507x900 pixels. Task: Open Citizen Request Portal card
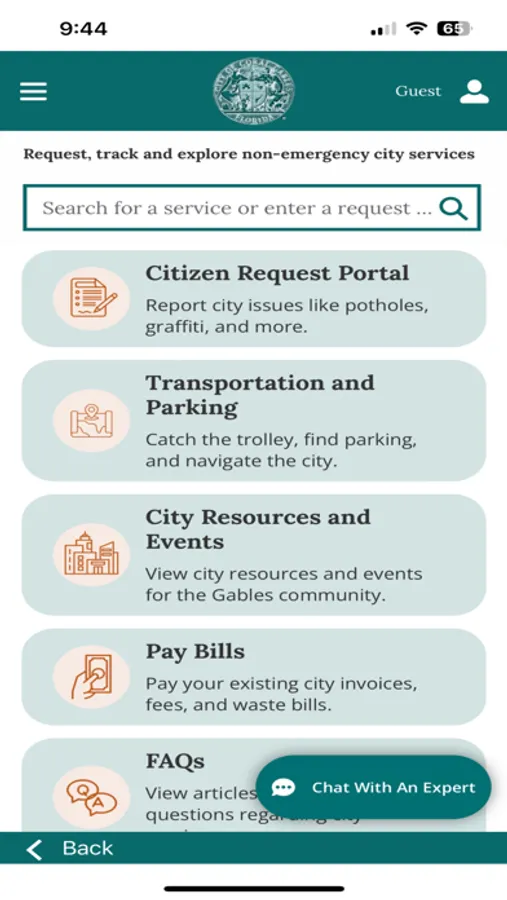(254, 298)
